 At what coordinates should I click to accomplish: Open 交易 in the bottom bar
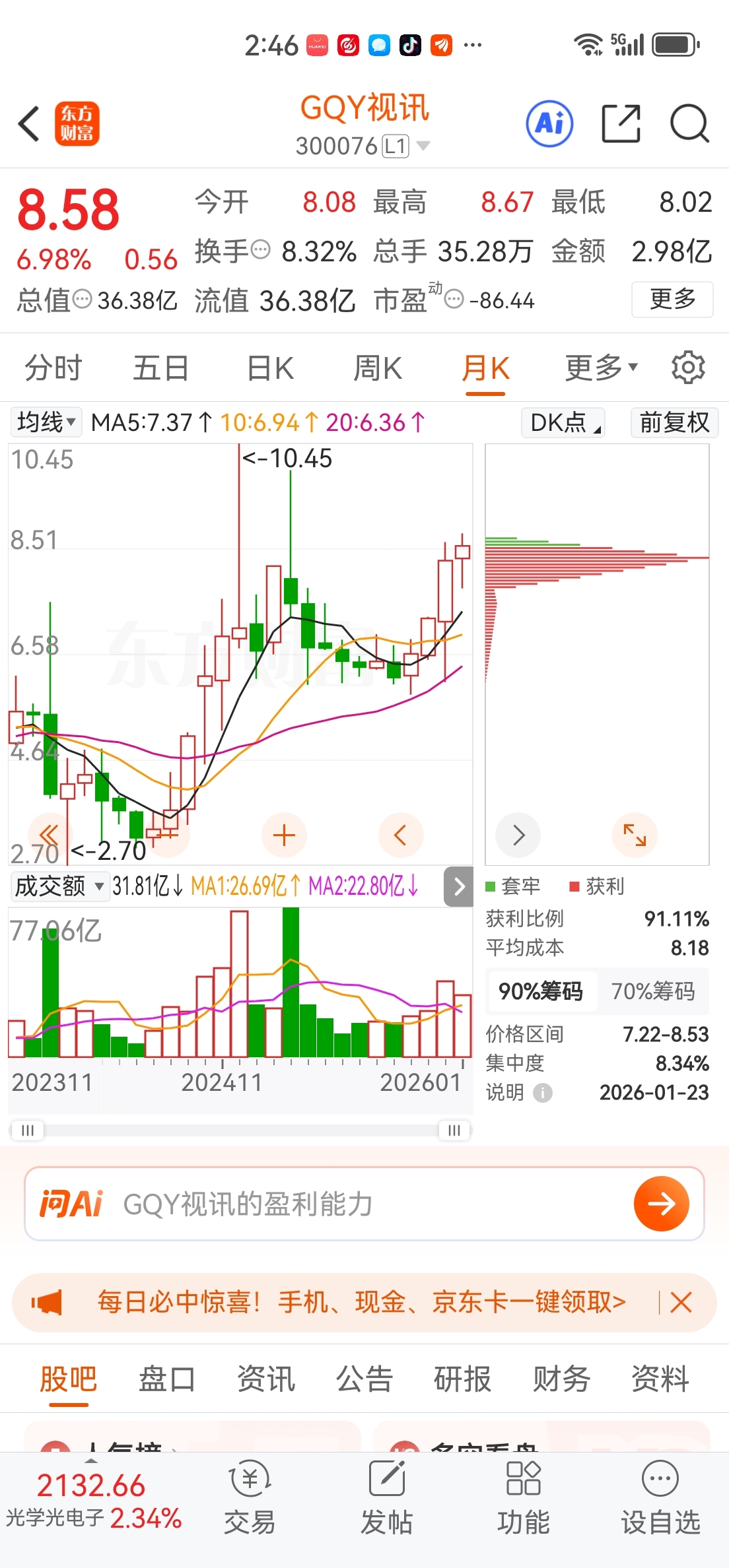250,1498
